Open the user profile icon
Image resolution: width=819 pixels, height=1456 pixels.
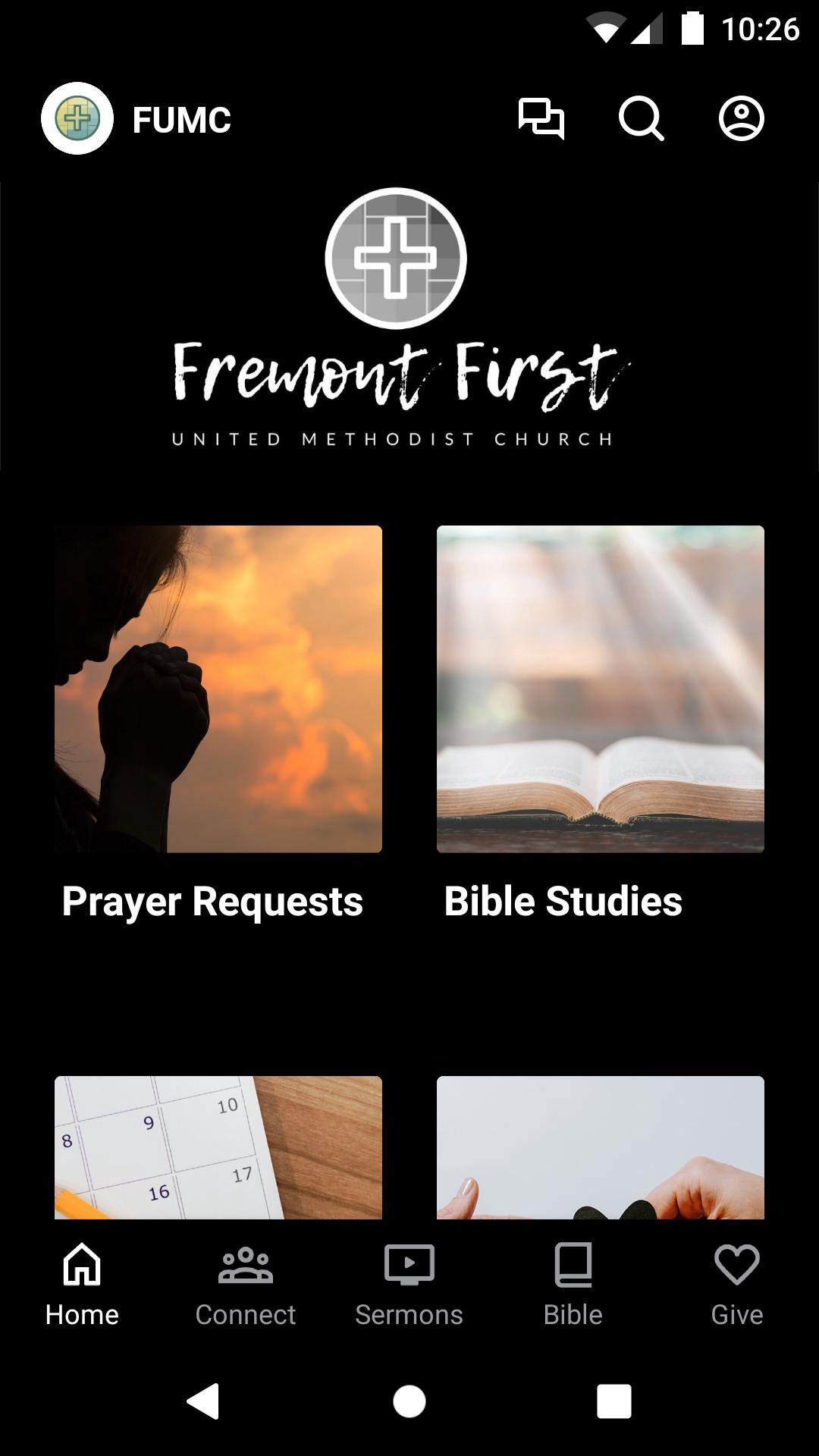(741, 119)
